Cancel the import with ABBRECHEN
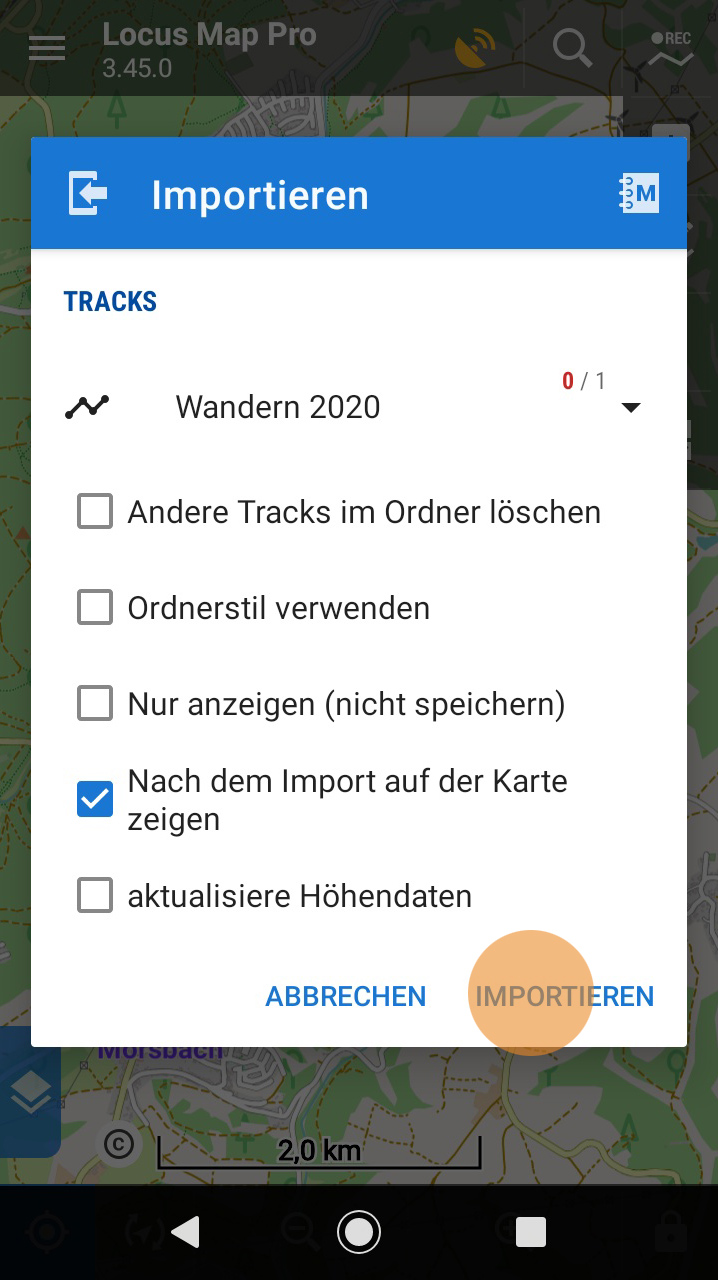The width and height of the screenshot is (718, 1280). [346, 996]
